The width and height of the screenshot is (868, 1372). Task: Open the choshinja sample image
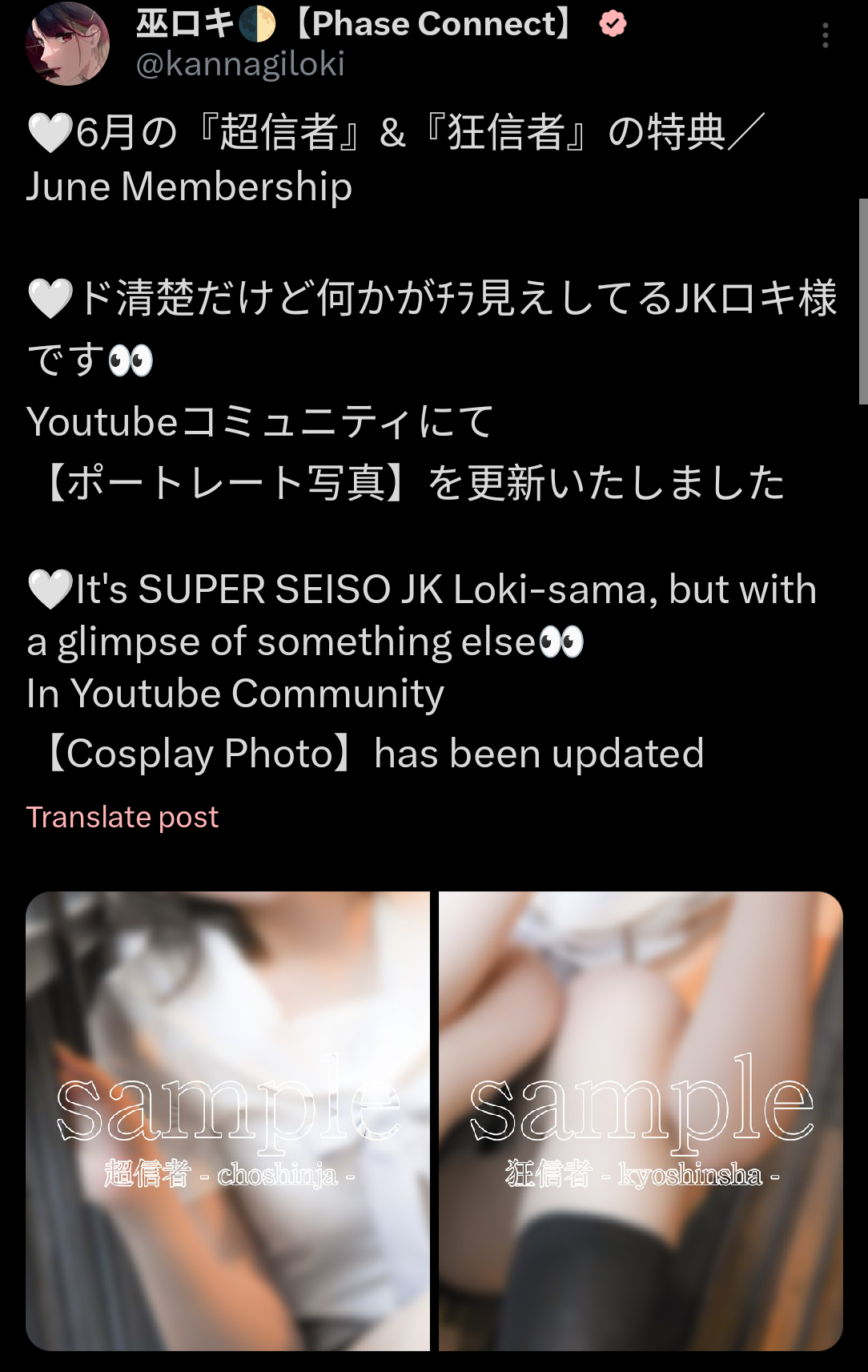pos(228,1121)
